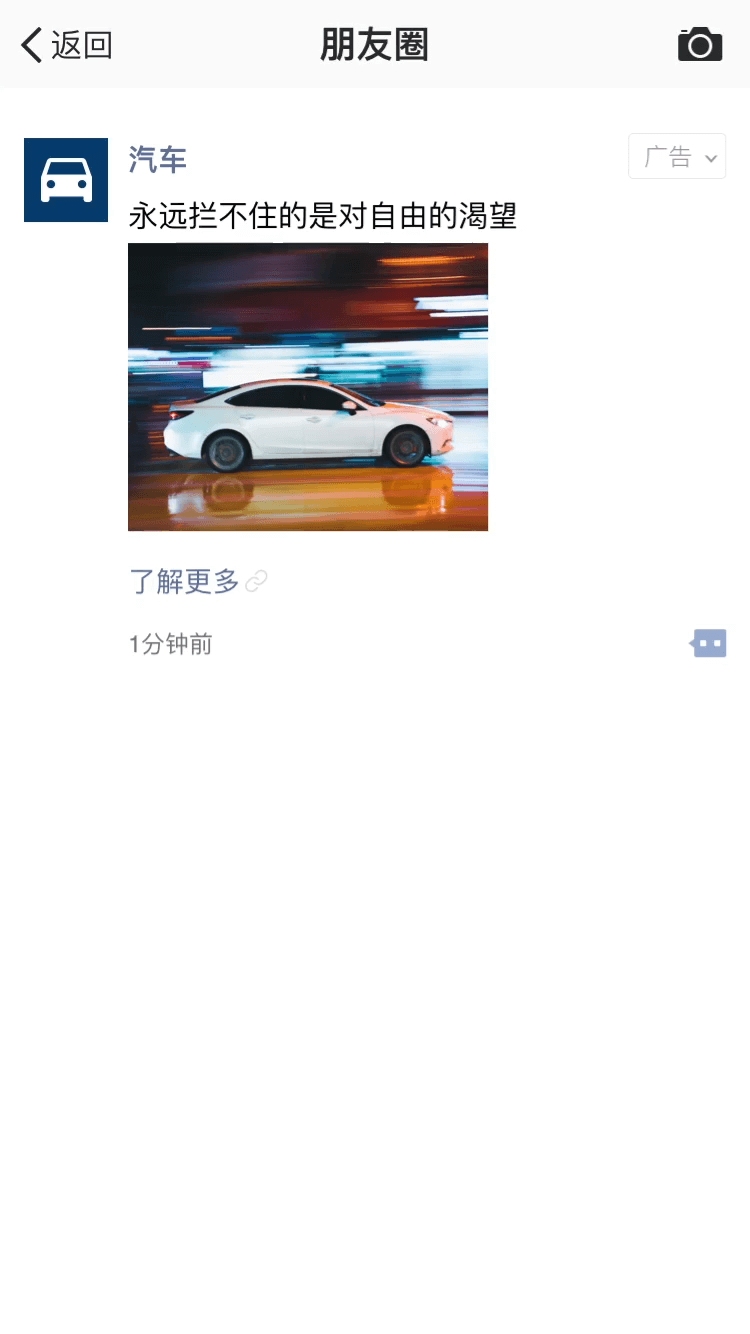Open the 汽车 advertiser avatar
750x1334 pixels.
pos(66,180)
